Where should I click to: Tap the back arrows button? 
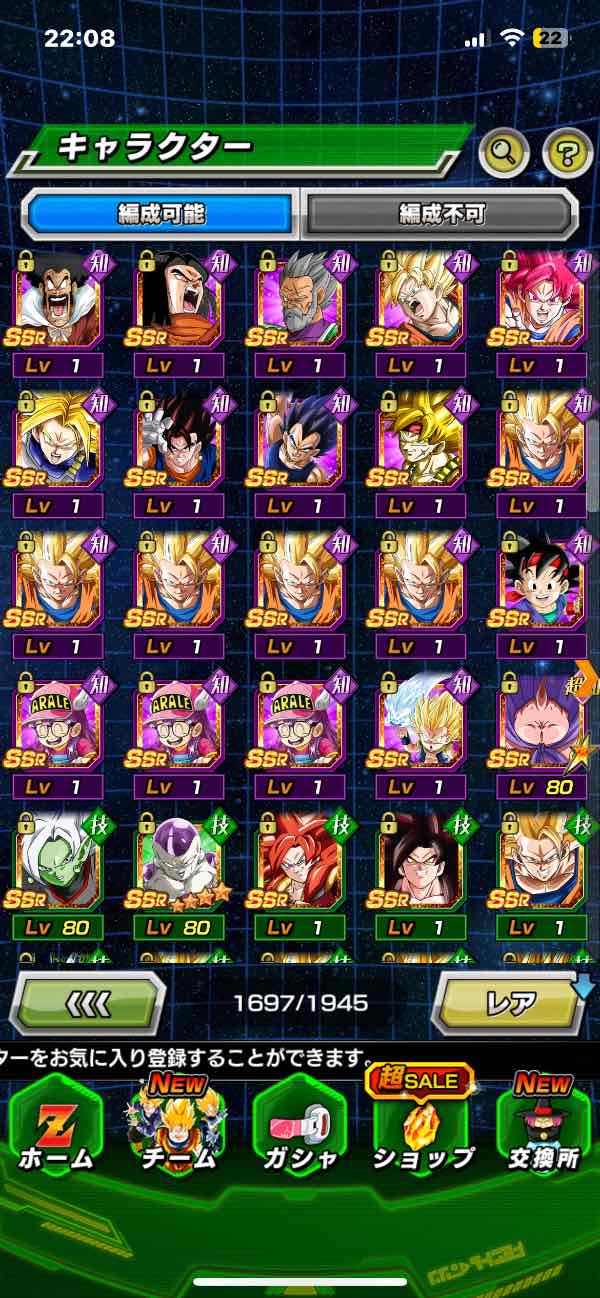(88, 1001)
